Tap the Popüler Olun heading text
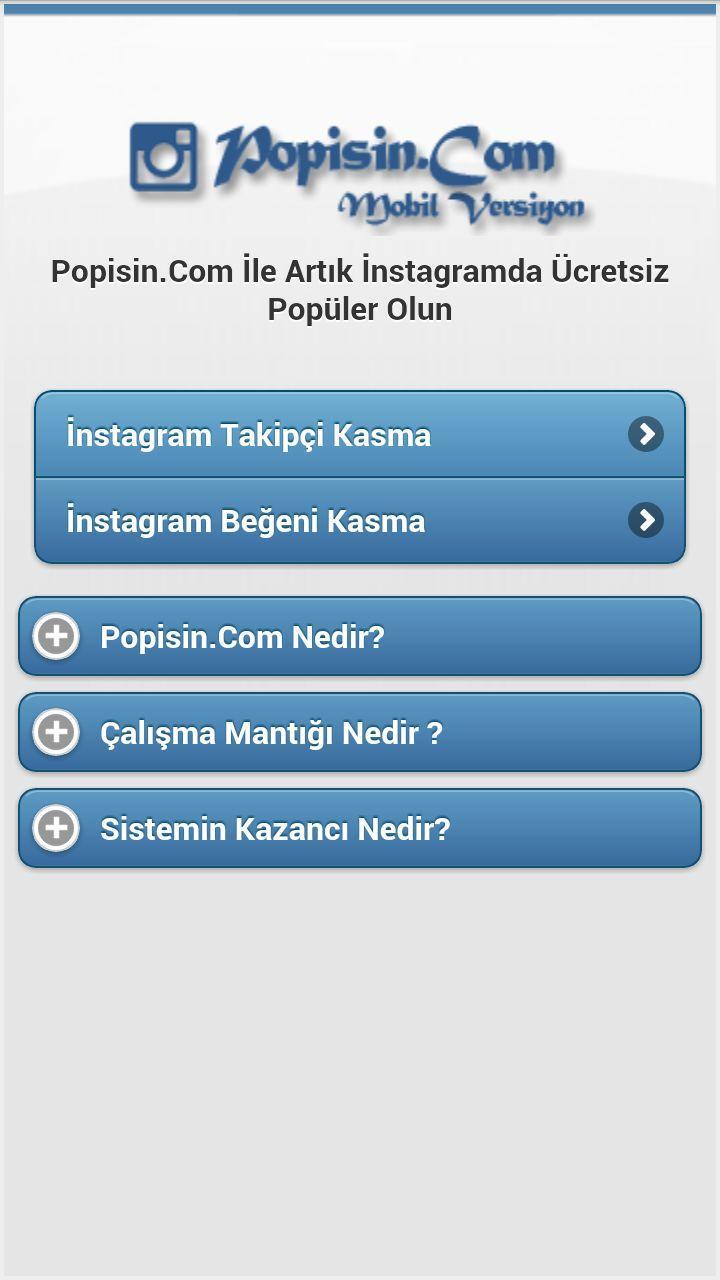Viewport: 720px width, 1280px height. (x=360, y=309)
